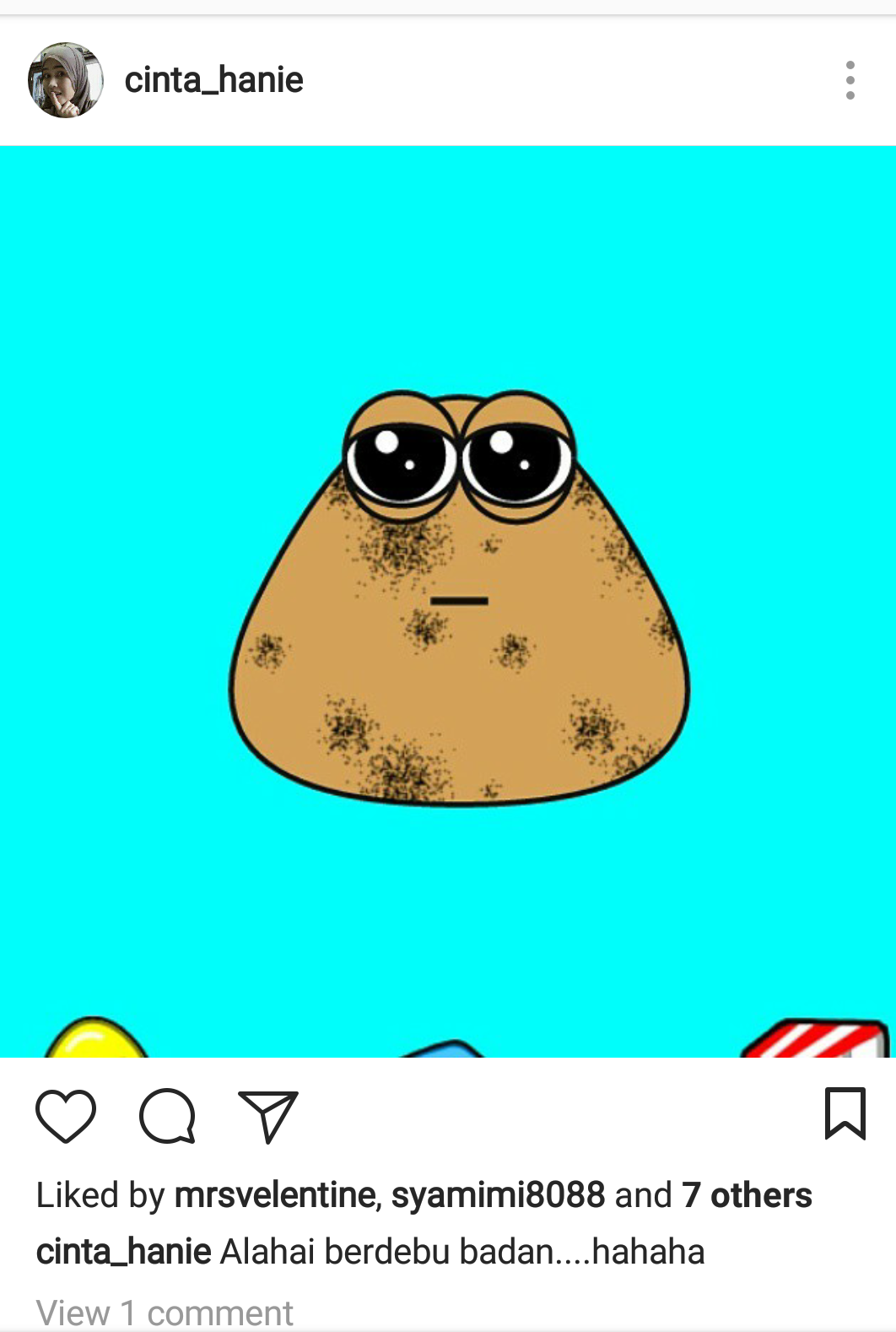Bookmark this post
Image resolution: width=896 pixels, height=1332 pixels.
(x=845, y=1114)
